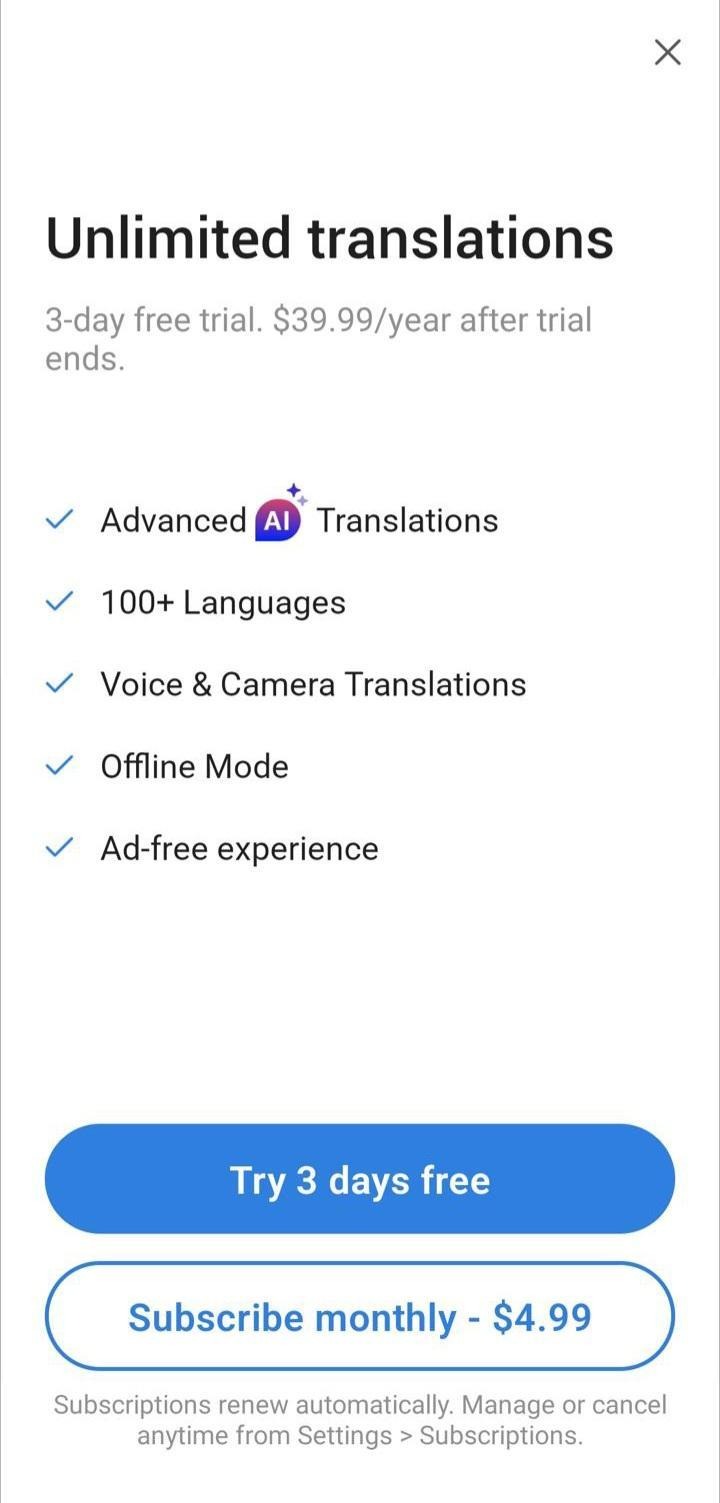Select Subscribe monthly - $4.99
Viewport: 720px width, 1503px height.
pos(360,1317)
